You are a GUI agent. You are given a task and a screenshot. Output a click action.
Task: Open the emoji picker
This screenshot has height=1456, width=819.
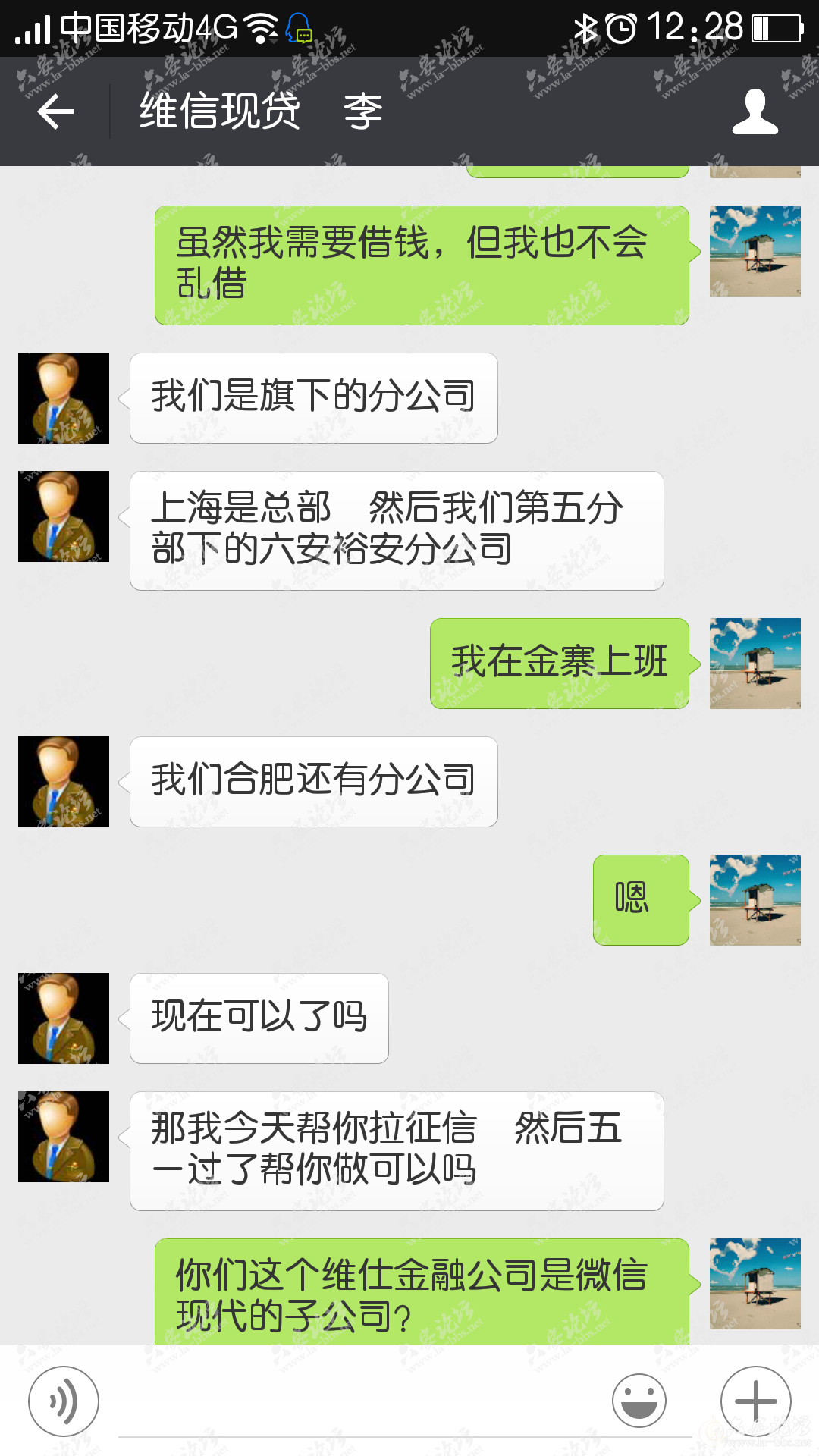tap(639, 1401)
